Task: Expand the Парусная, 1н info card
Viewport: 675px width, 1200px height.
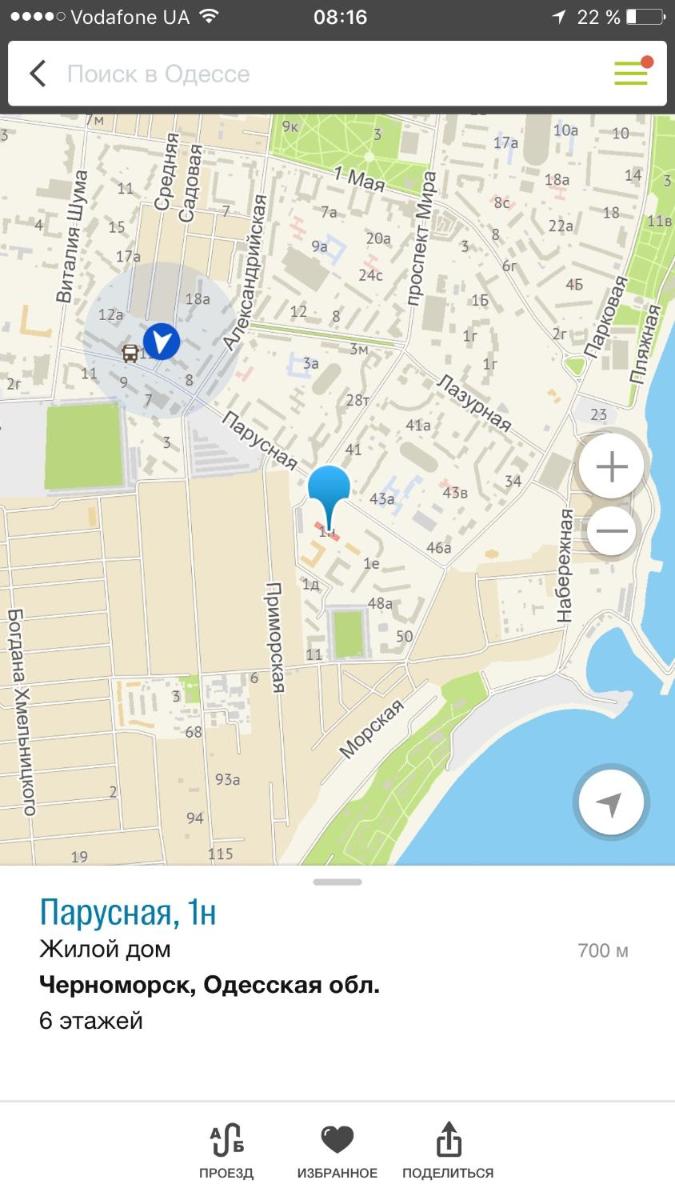Action: click(x=337, y=882)
